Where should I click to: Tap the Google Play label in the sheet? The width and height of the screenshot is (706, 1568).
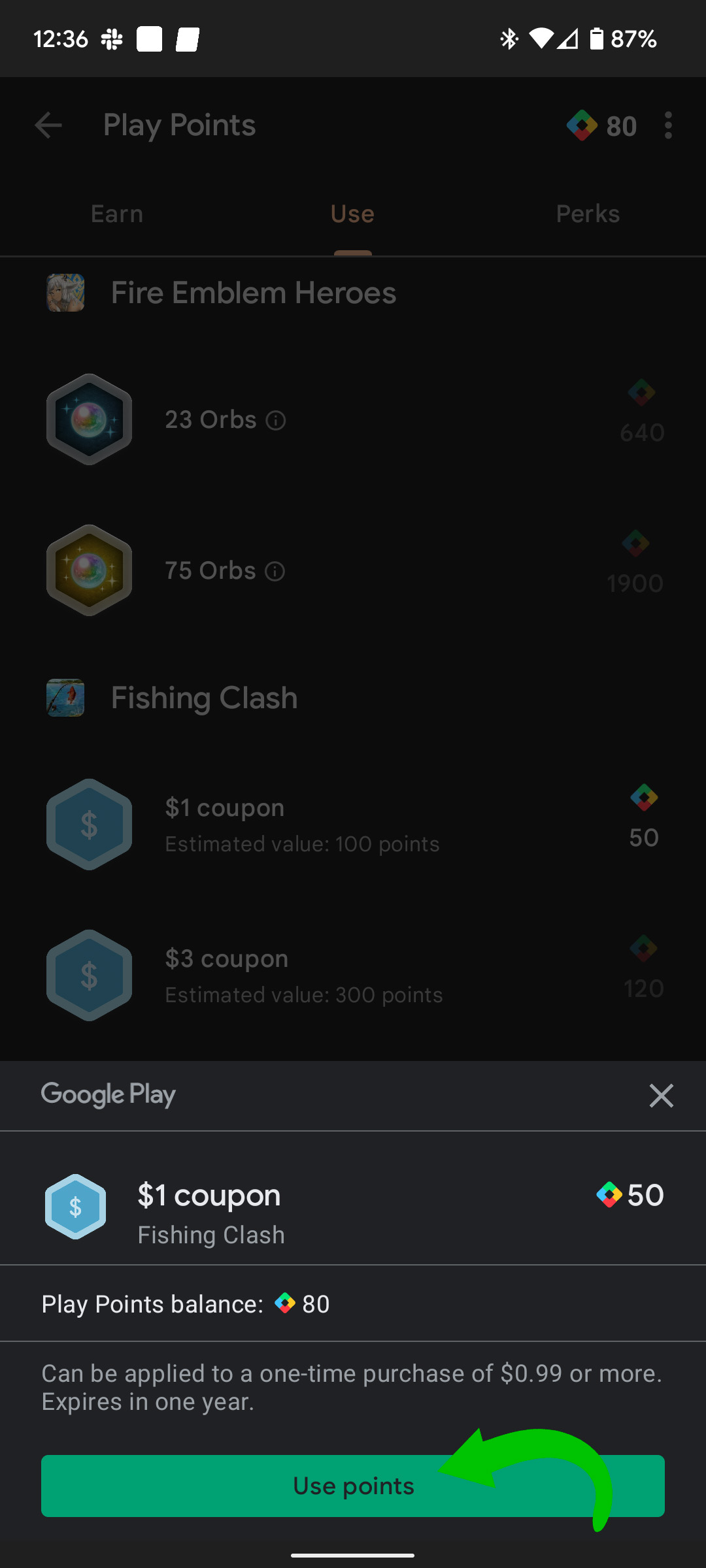(108, 1094)
